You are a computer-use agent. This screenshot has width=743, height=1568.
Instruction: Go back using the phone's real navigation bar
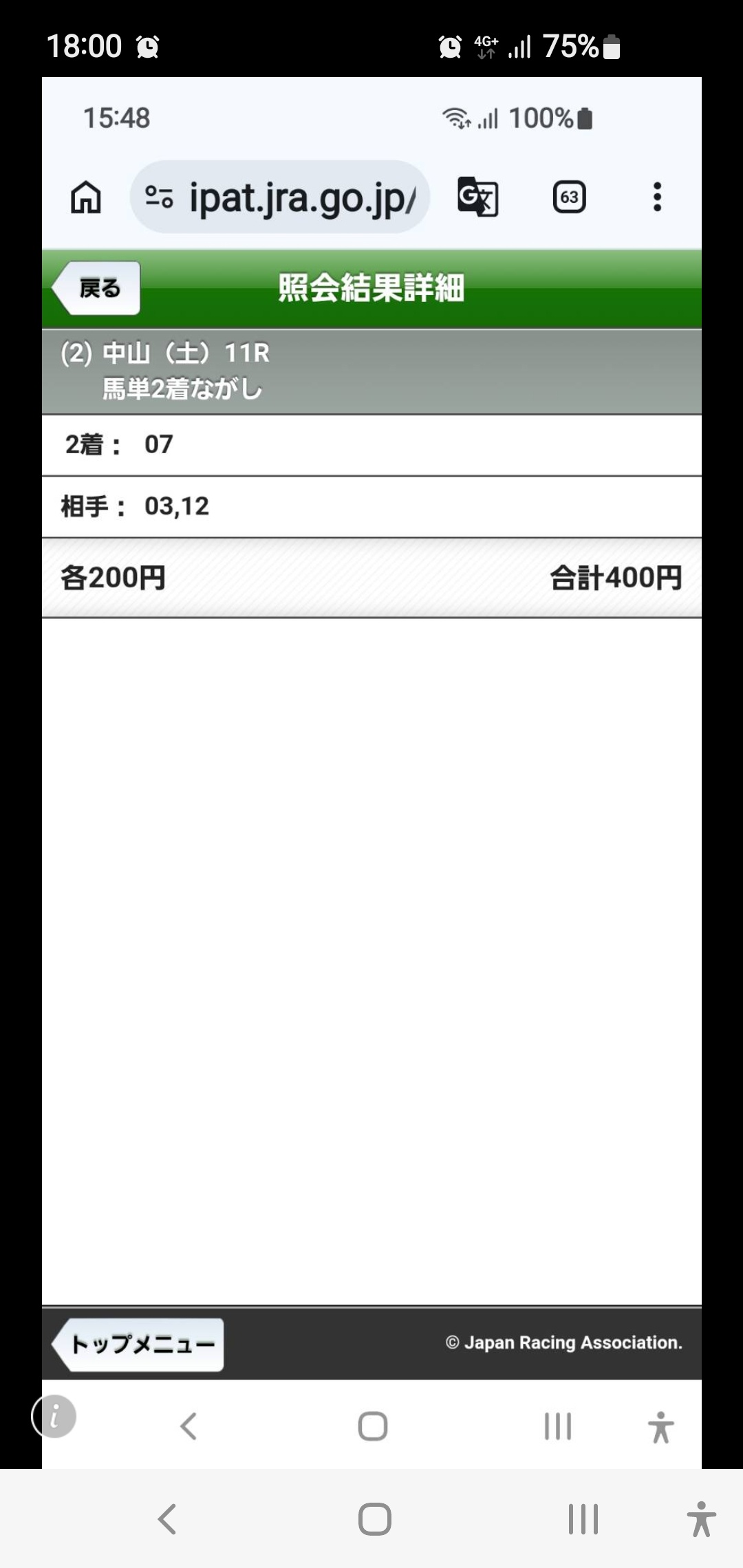[167, 1518]
